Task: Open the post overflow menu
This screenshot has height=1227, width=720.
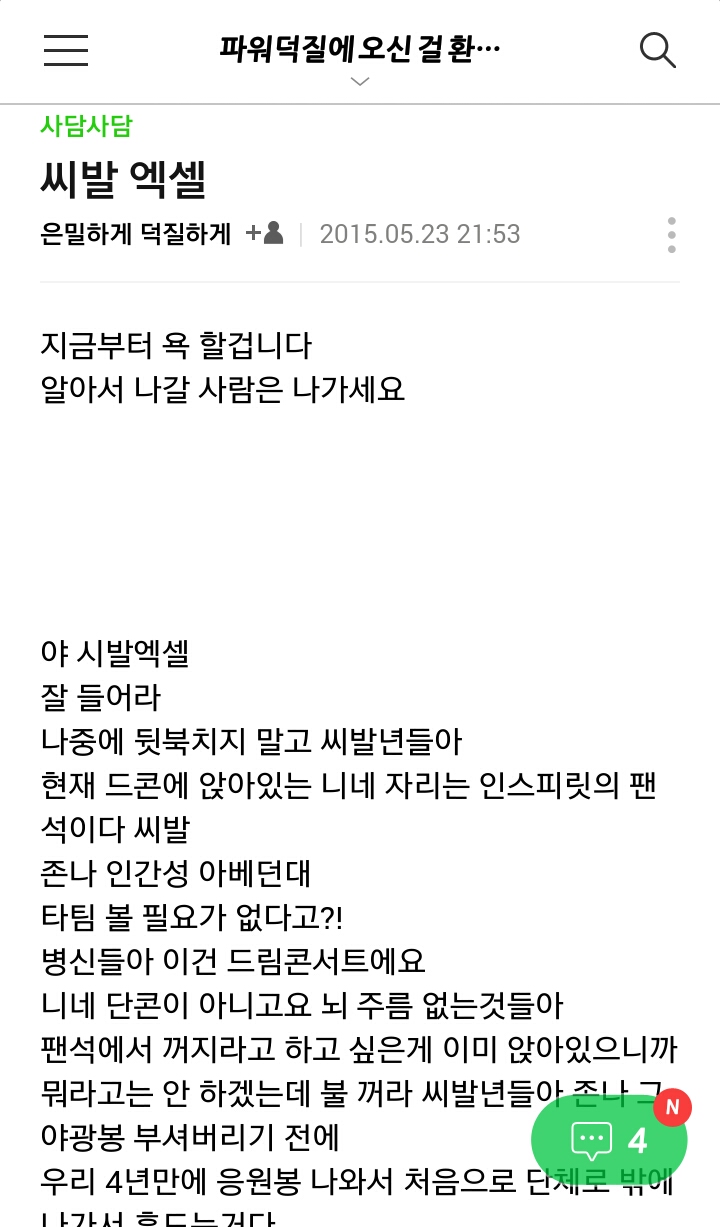Action: [671, 235]
